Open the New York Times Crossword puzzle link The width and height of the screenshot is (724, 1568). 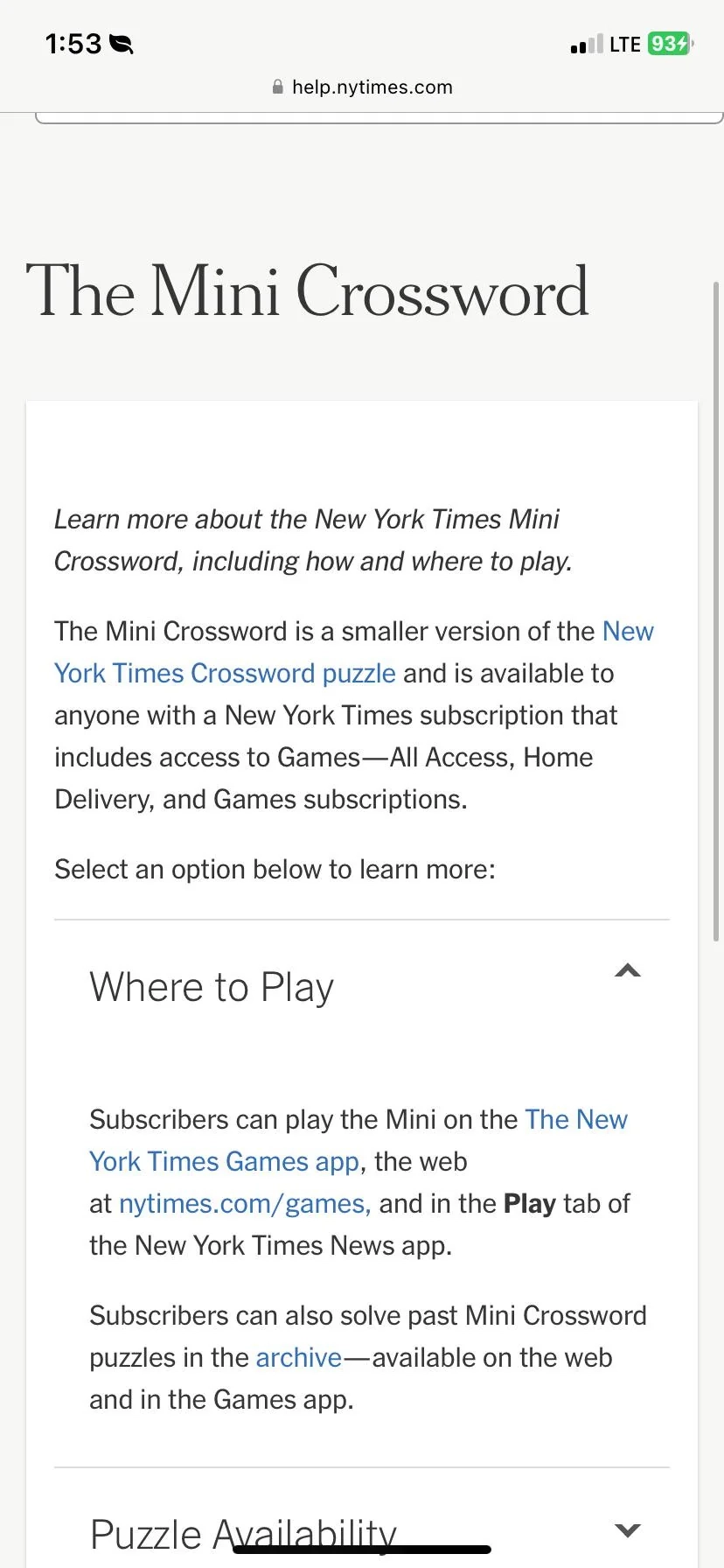(225, 673)
